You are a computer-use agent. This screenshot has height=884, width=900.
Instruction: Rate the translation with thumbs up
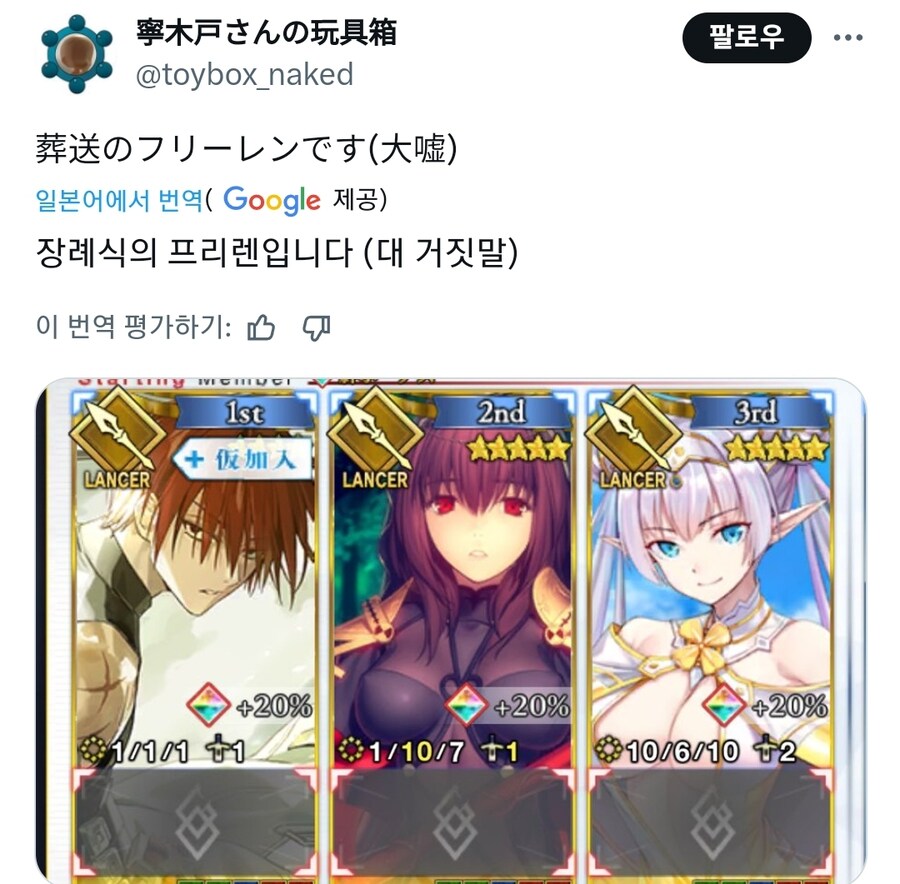click(260, 327)
